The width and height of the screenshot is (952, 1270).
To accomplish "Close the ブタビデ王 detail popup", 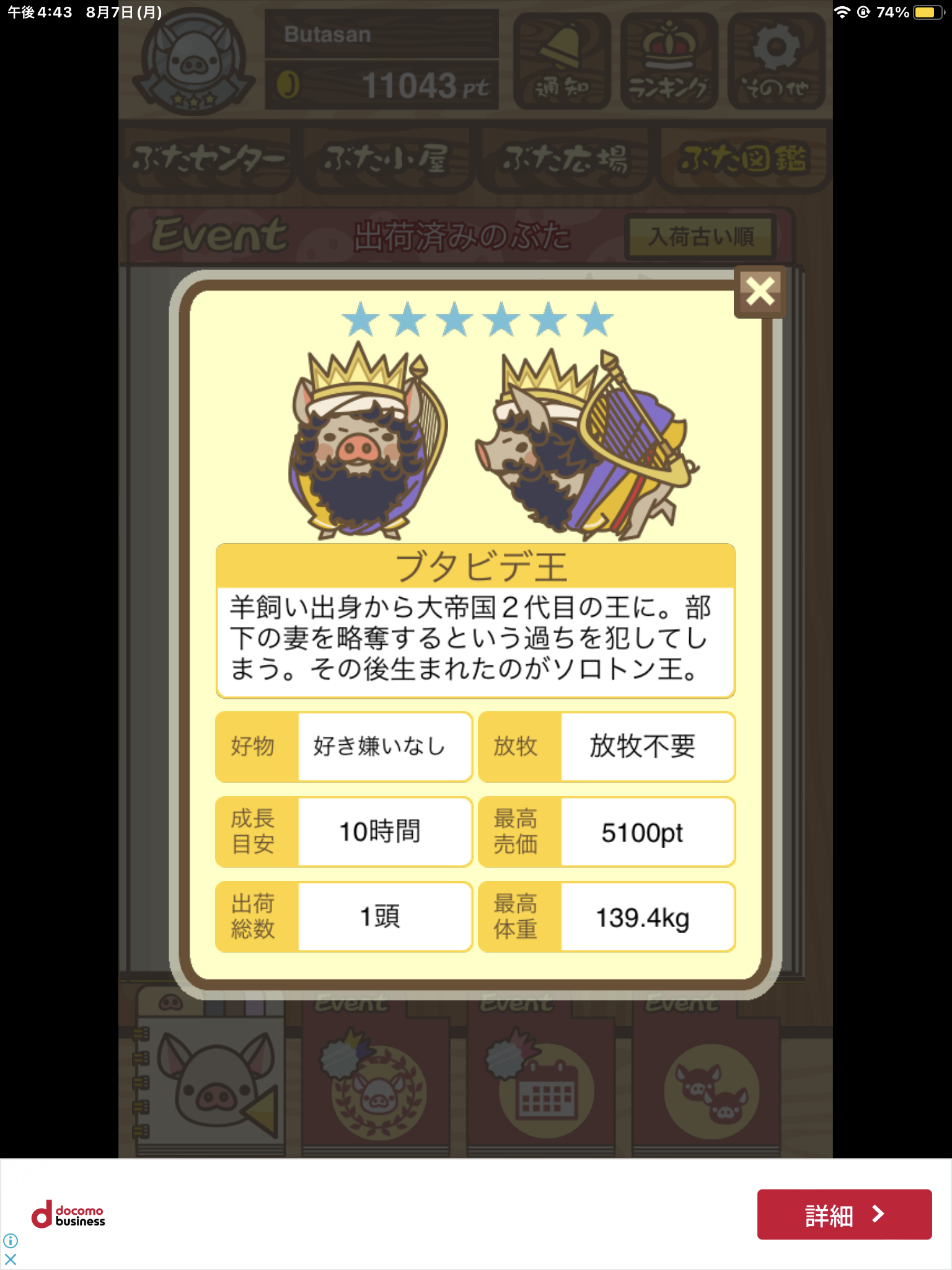I will point(760,291).
